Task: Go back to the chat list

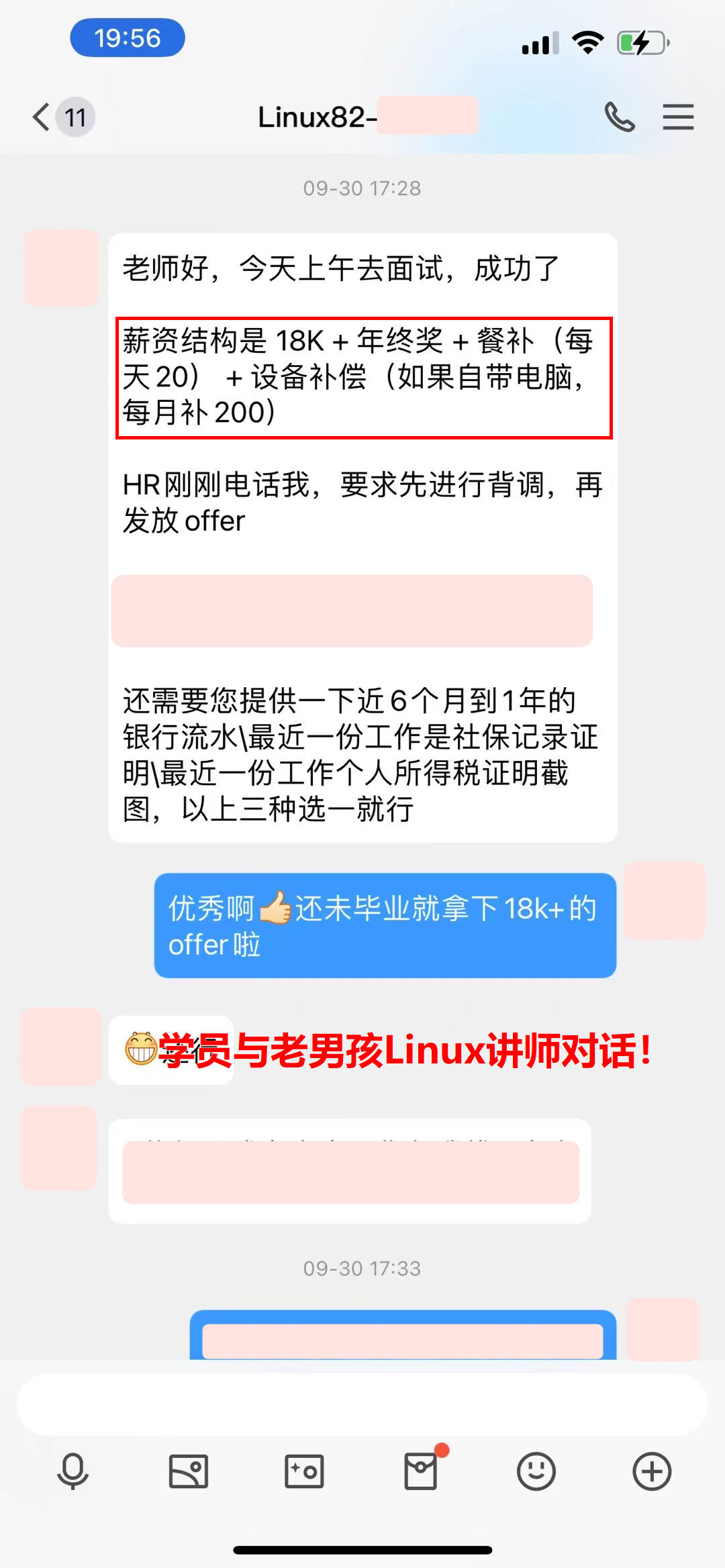Action: [x=42, y=117]
